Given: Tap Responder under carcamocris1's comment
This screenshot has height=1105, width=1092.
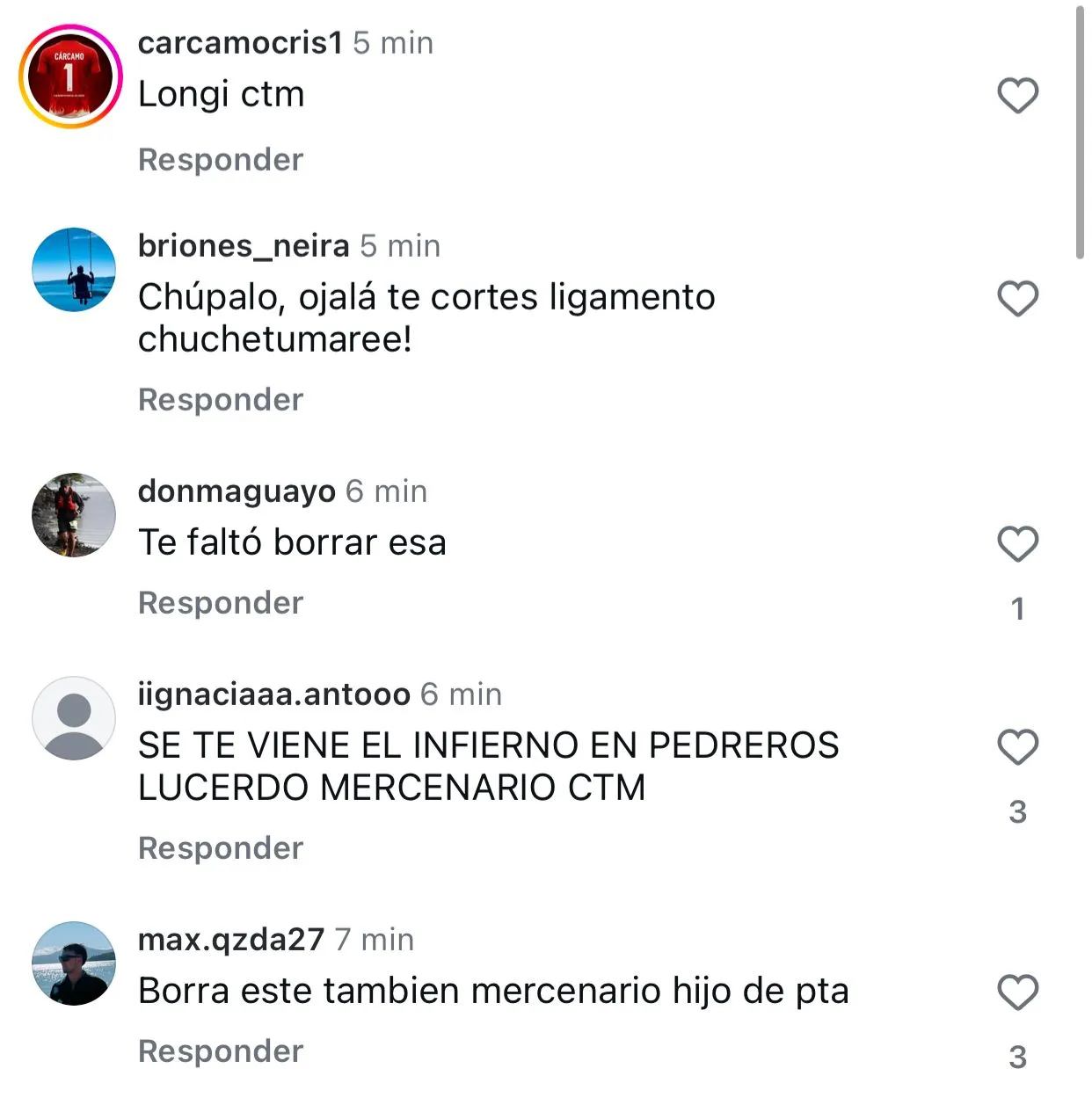Looking at the screenshot, I should 221,160.
